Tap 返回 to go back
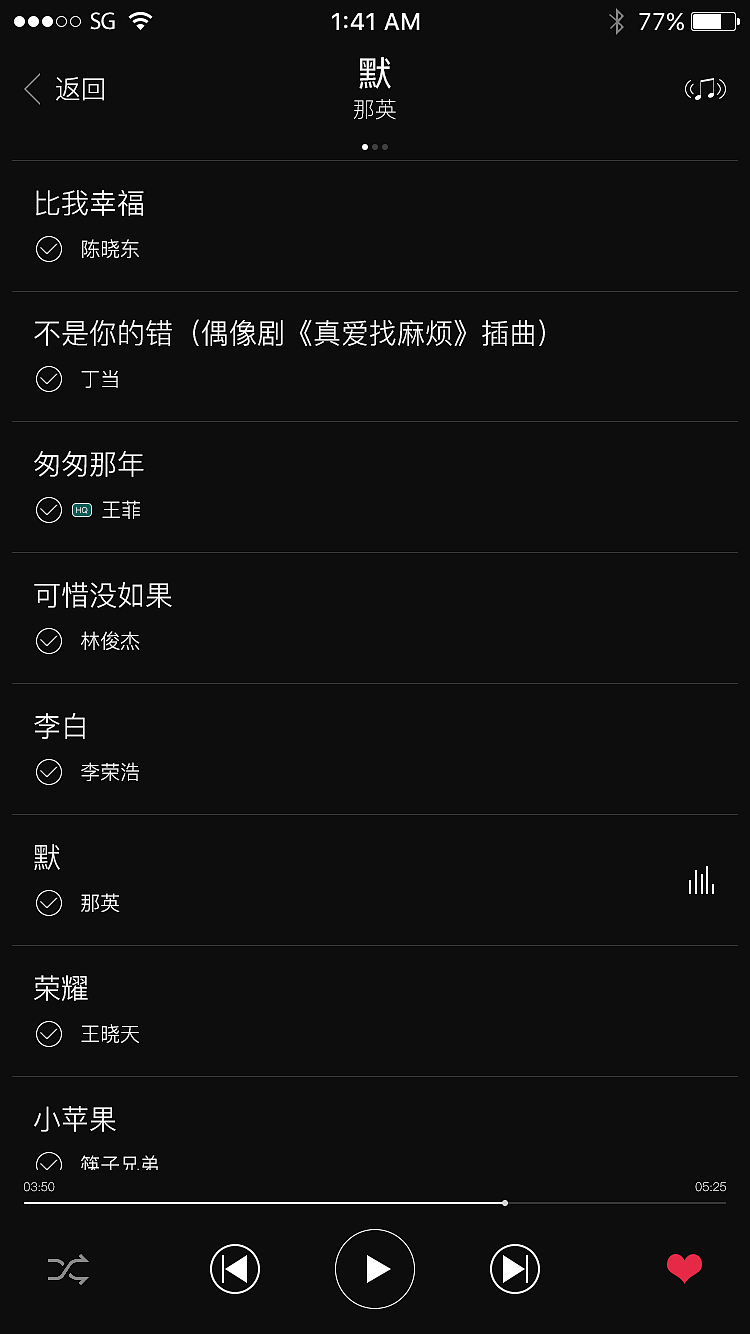 coord(77,88)
